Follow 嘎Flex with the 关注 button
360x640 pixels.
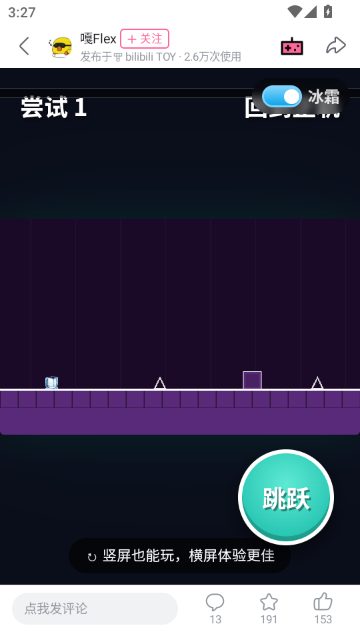pyautogui.click(x=144, y=39)
